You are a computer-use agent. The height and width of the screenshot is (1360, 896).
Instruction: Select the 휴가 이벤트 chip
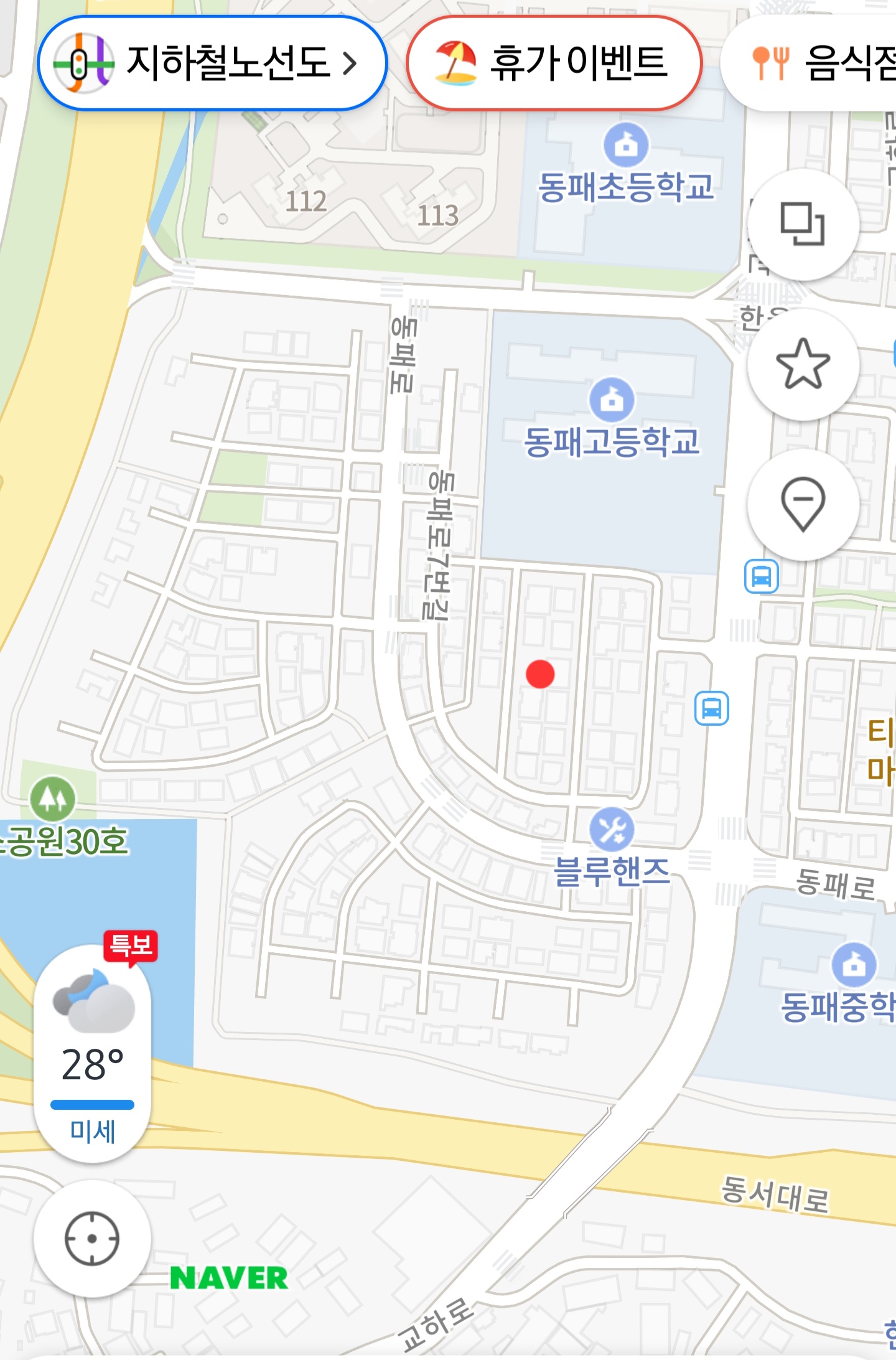554,63
